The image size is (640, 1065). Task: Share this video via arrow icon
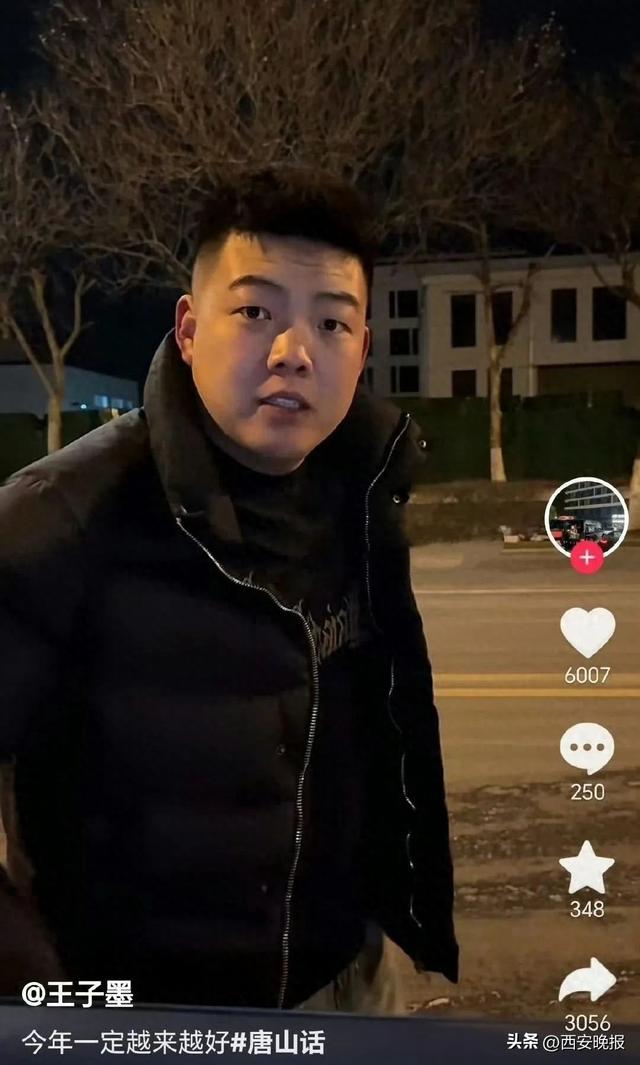tap(587, 981)
